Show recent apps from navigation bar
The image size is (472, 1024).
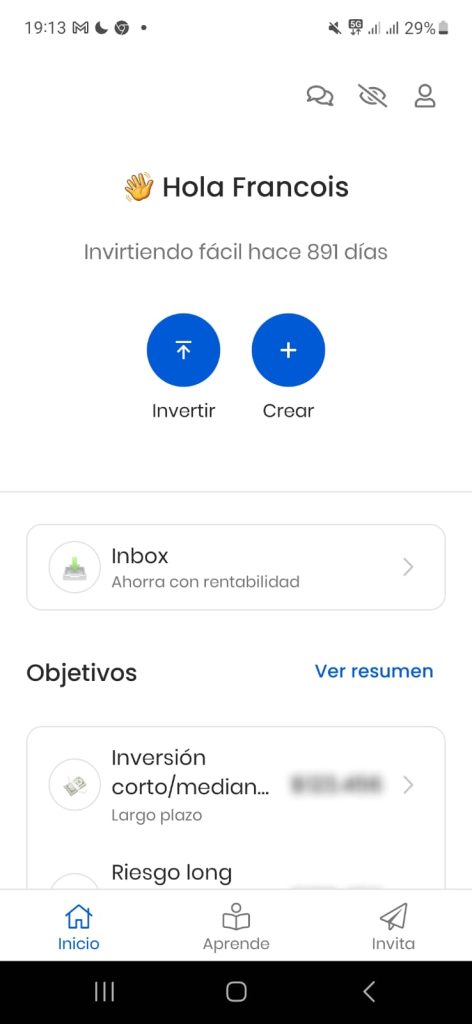(x=104, y=992)
